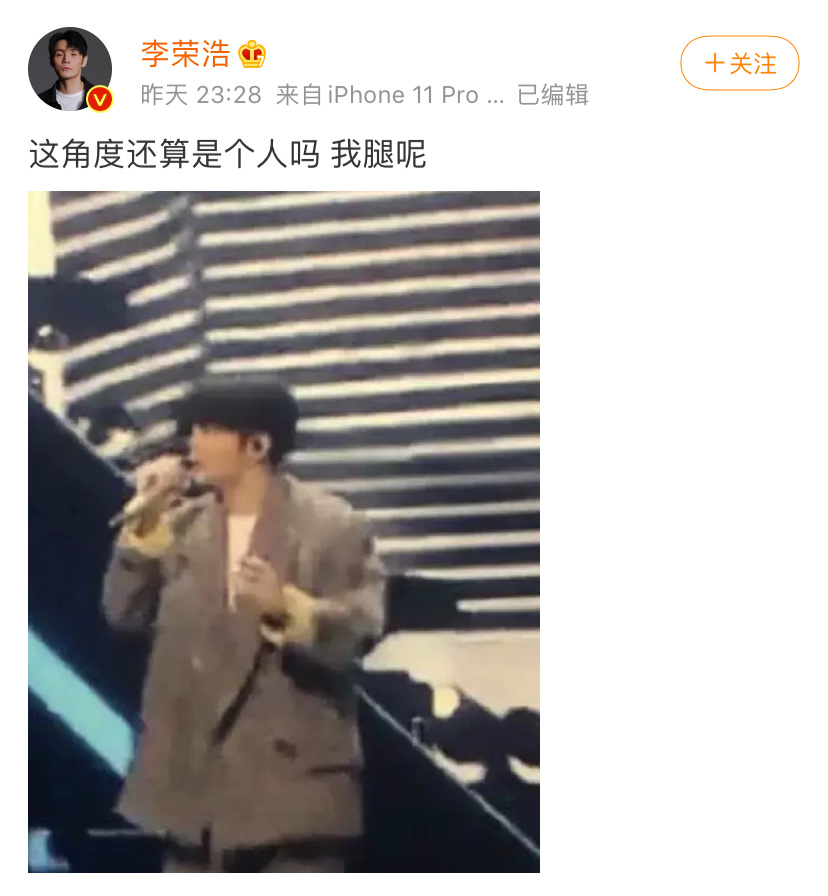
Task: Tap the username 李荣浩
Action: pyautogui.click(x=185, y=53)
